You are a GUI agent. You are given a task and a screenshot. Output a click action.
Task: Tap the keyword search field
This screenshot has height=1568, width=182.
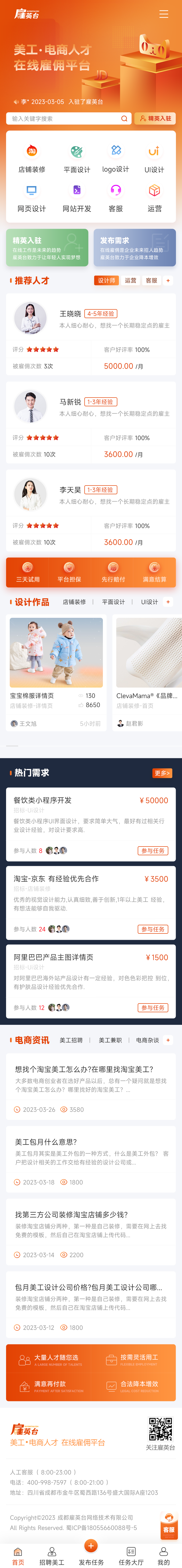(67, 119)
